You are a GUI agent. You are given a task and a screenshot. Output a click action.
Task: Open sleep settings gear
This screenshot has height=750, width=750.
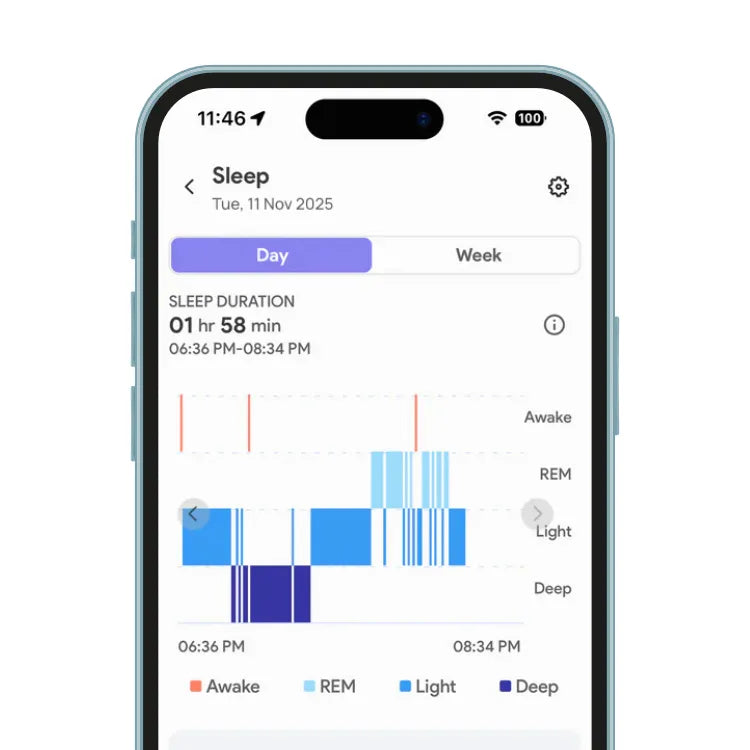click(x=558, y=187)
